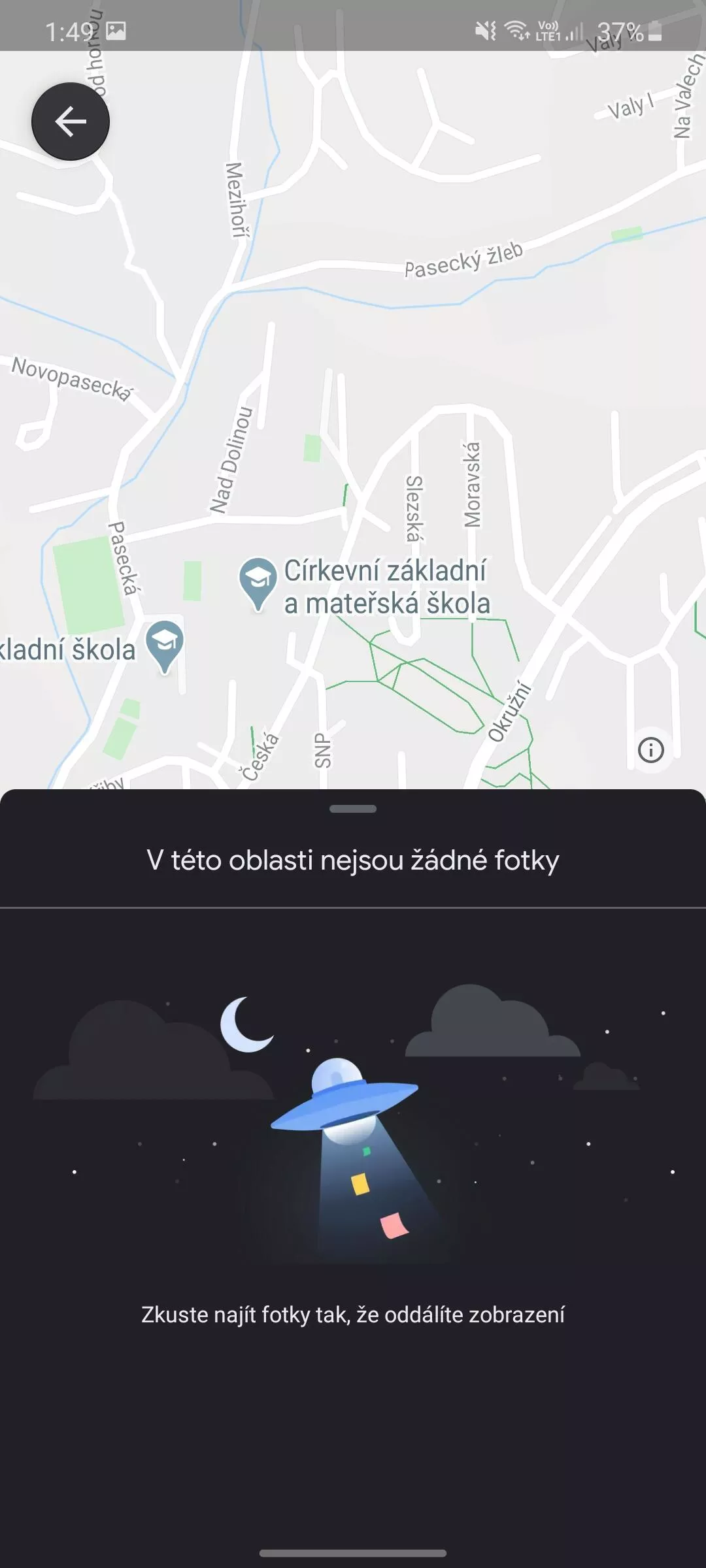Open the map info icon
The height and width of the screenshot is (1568, 706).
650,750
